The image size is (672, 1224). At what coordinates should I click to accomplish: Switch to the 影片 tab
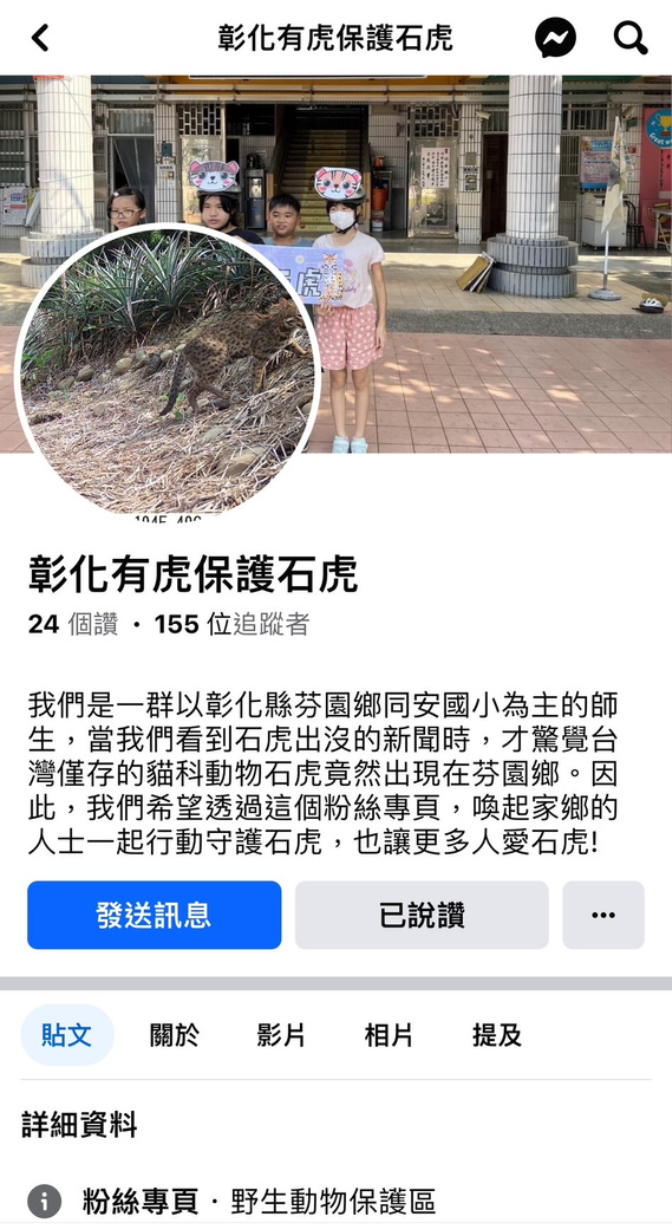281,1035
